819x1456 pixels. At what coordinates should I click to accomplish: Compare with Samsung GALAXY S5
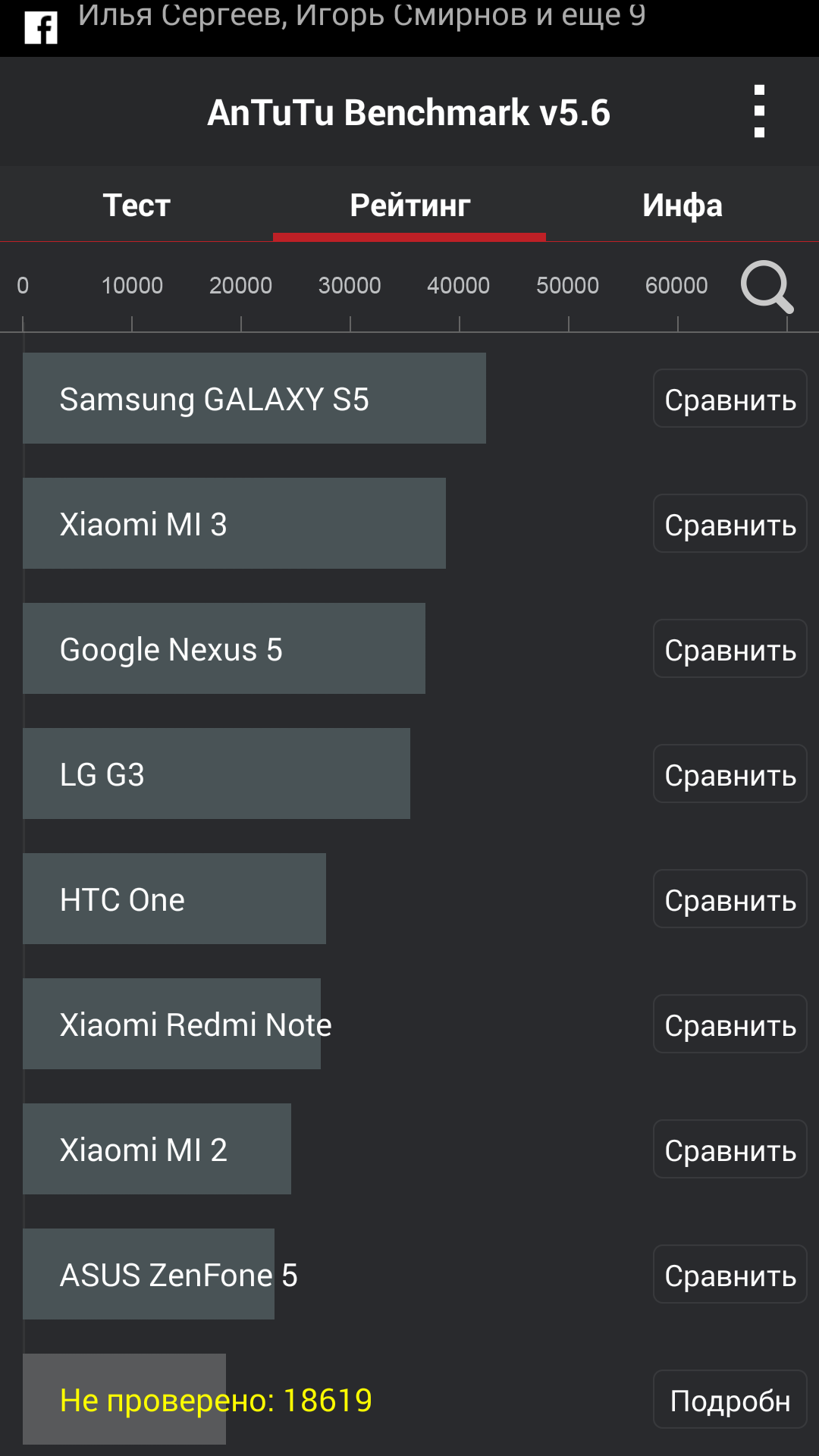pos(730,399)
